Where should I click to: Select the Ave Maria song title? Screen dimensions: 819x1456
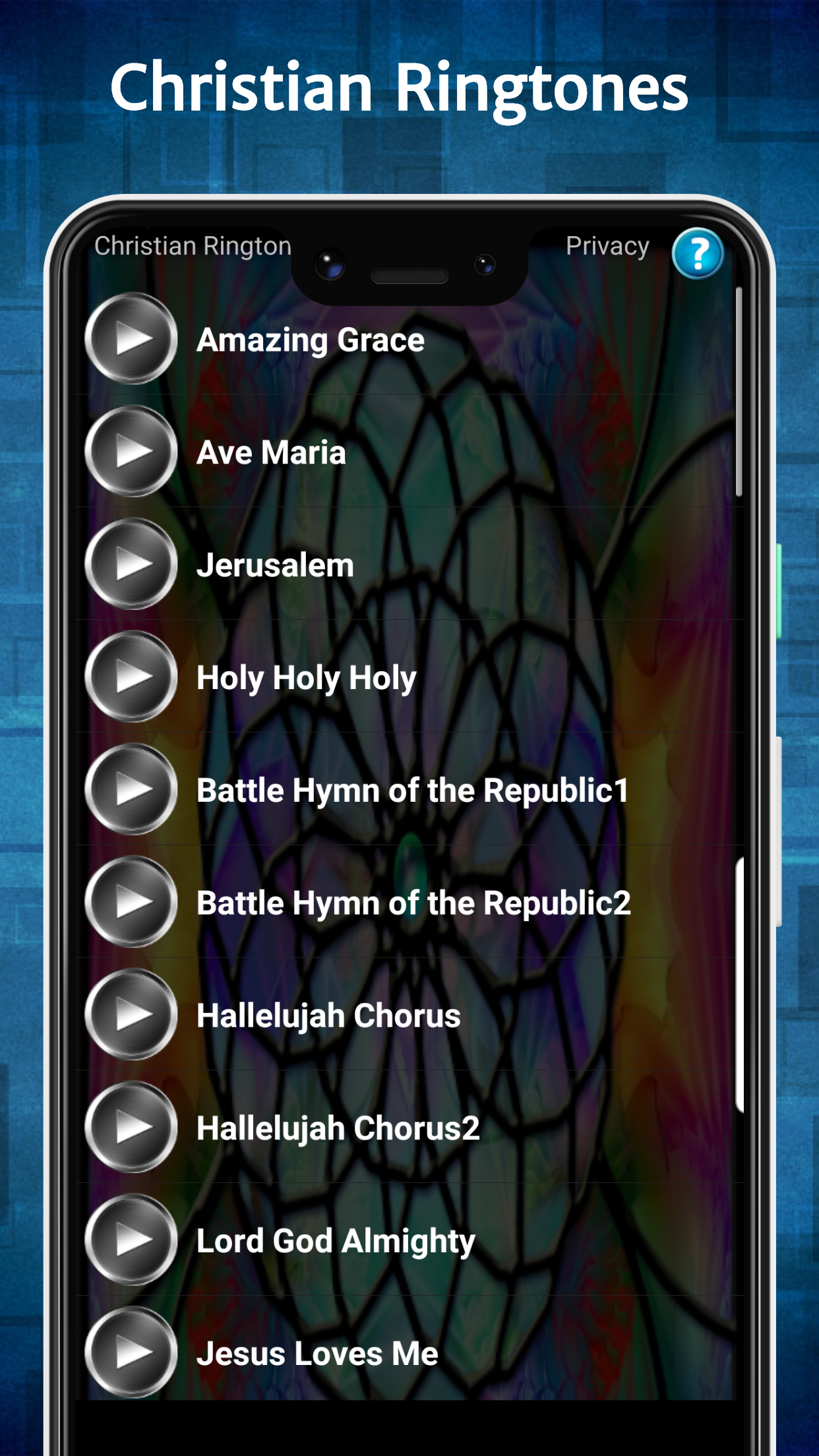point(271,454)
